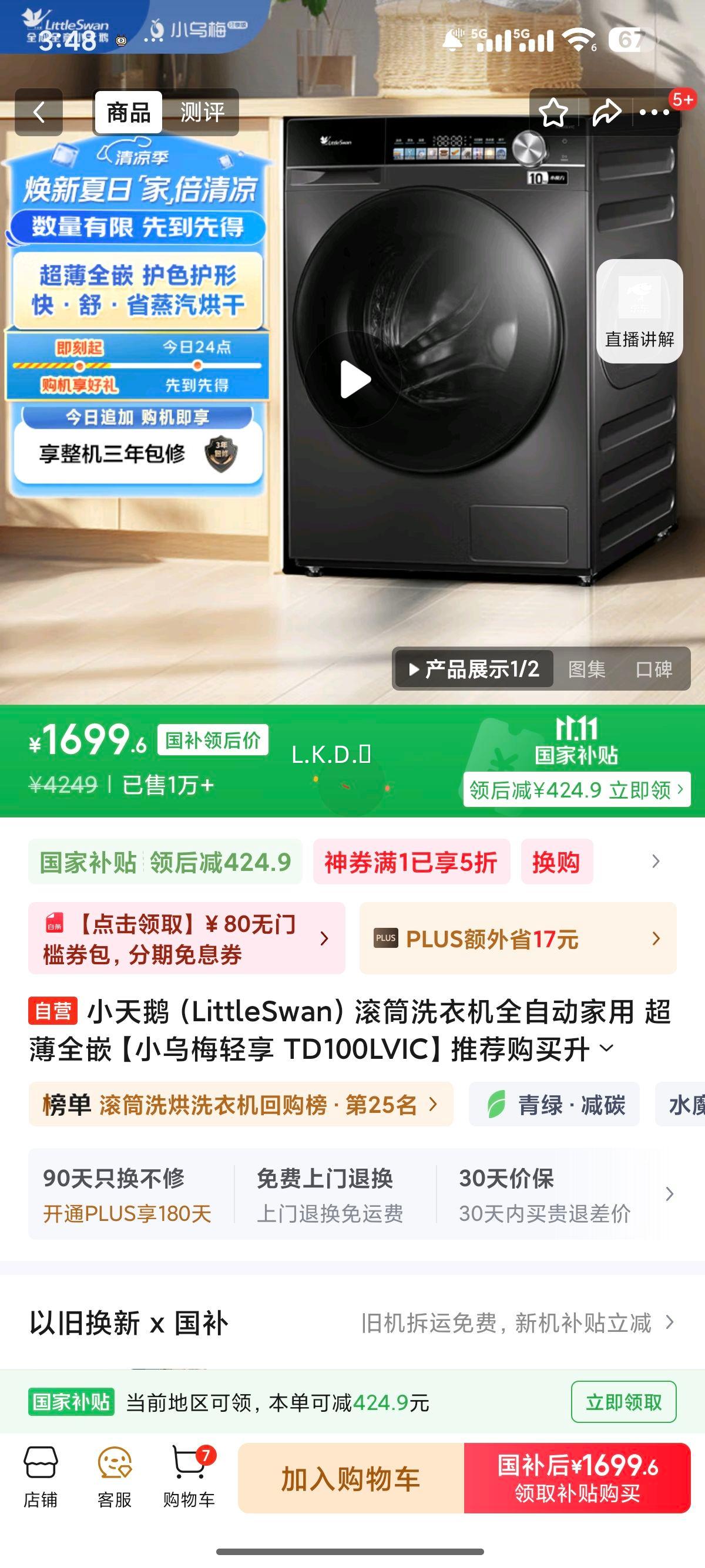The image size is (705, 1568).
Task: Switch the gallery to 口碑
Action: click(654, 669)
